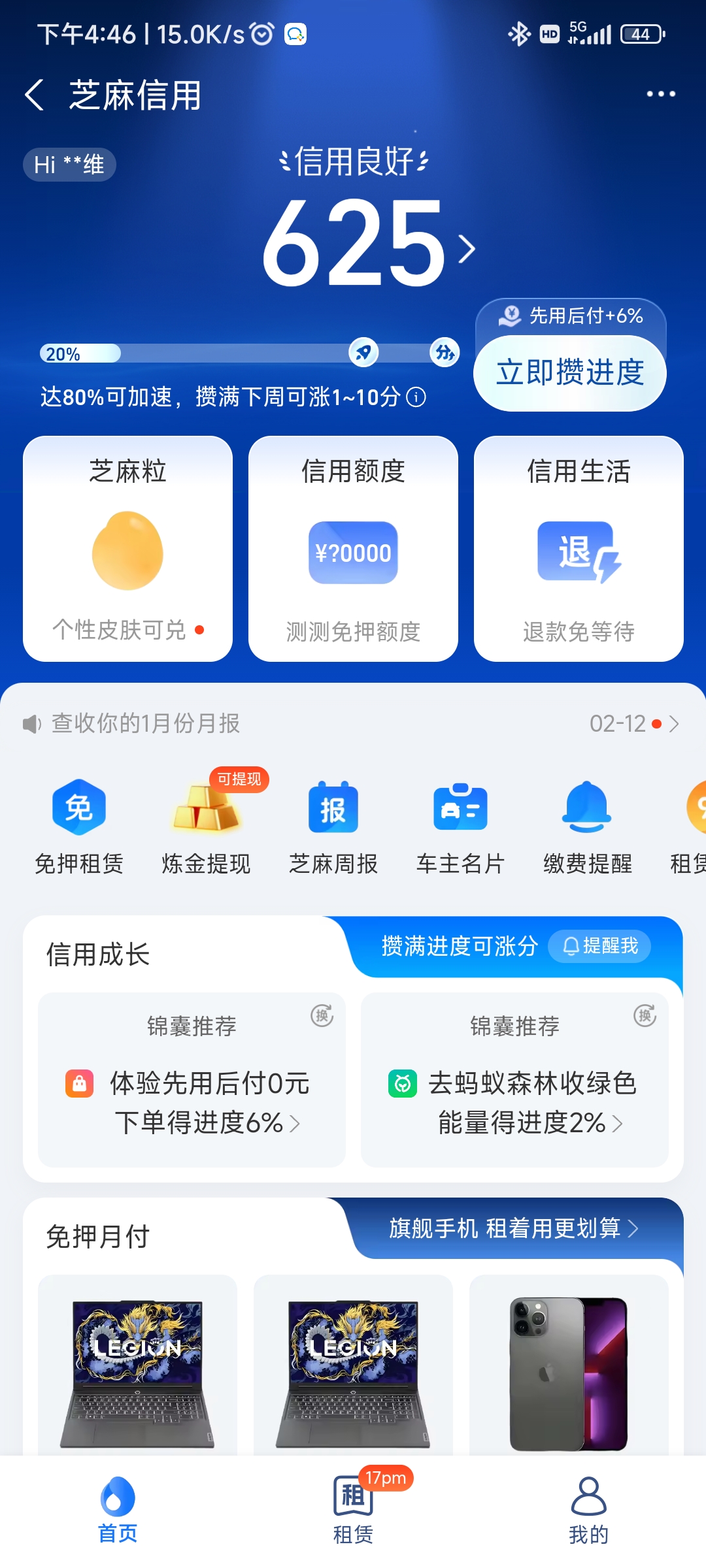Open the 信用生活 card

point(579,549)
